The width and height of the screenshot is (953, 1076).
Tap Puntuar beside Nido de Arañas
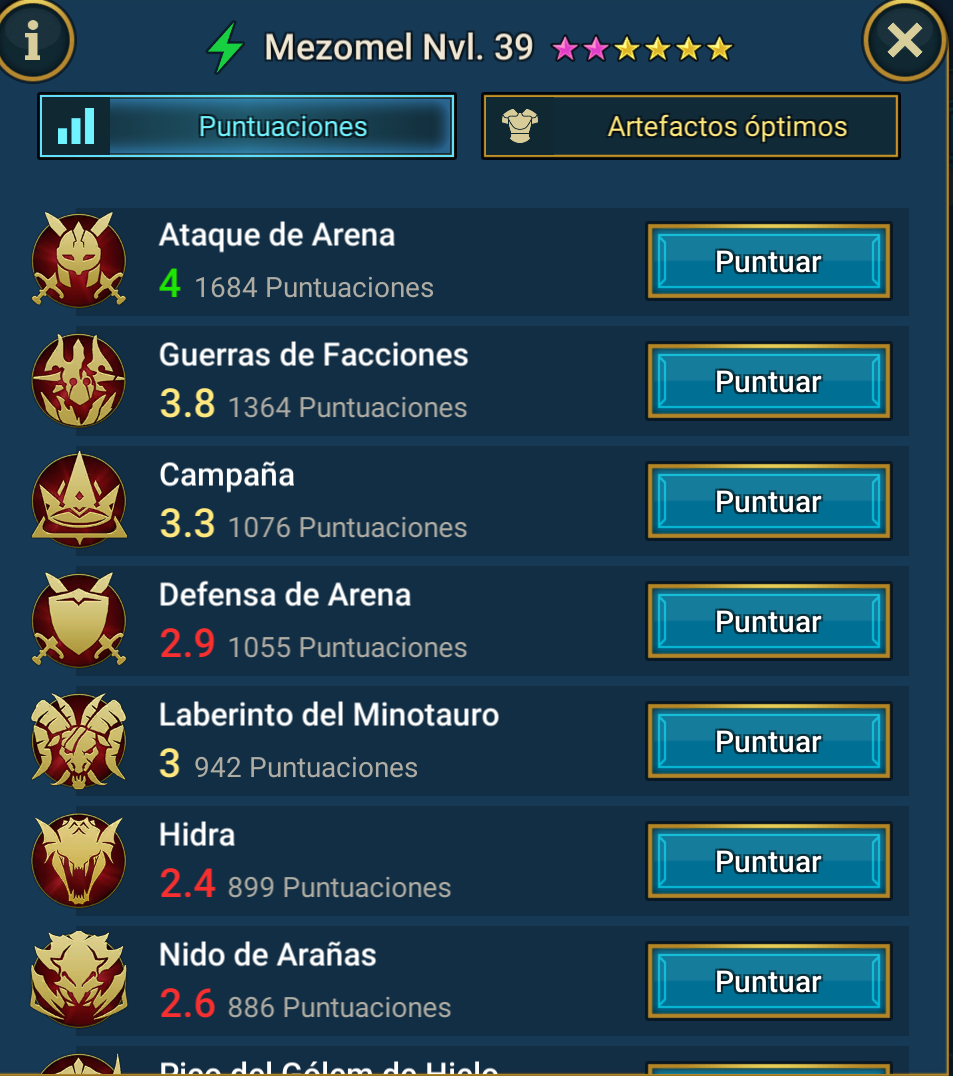tap(768, 982)
